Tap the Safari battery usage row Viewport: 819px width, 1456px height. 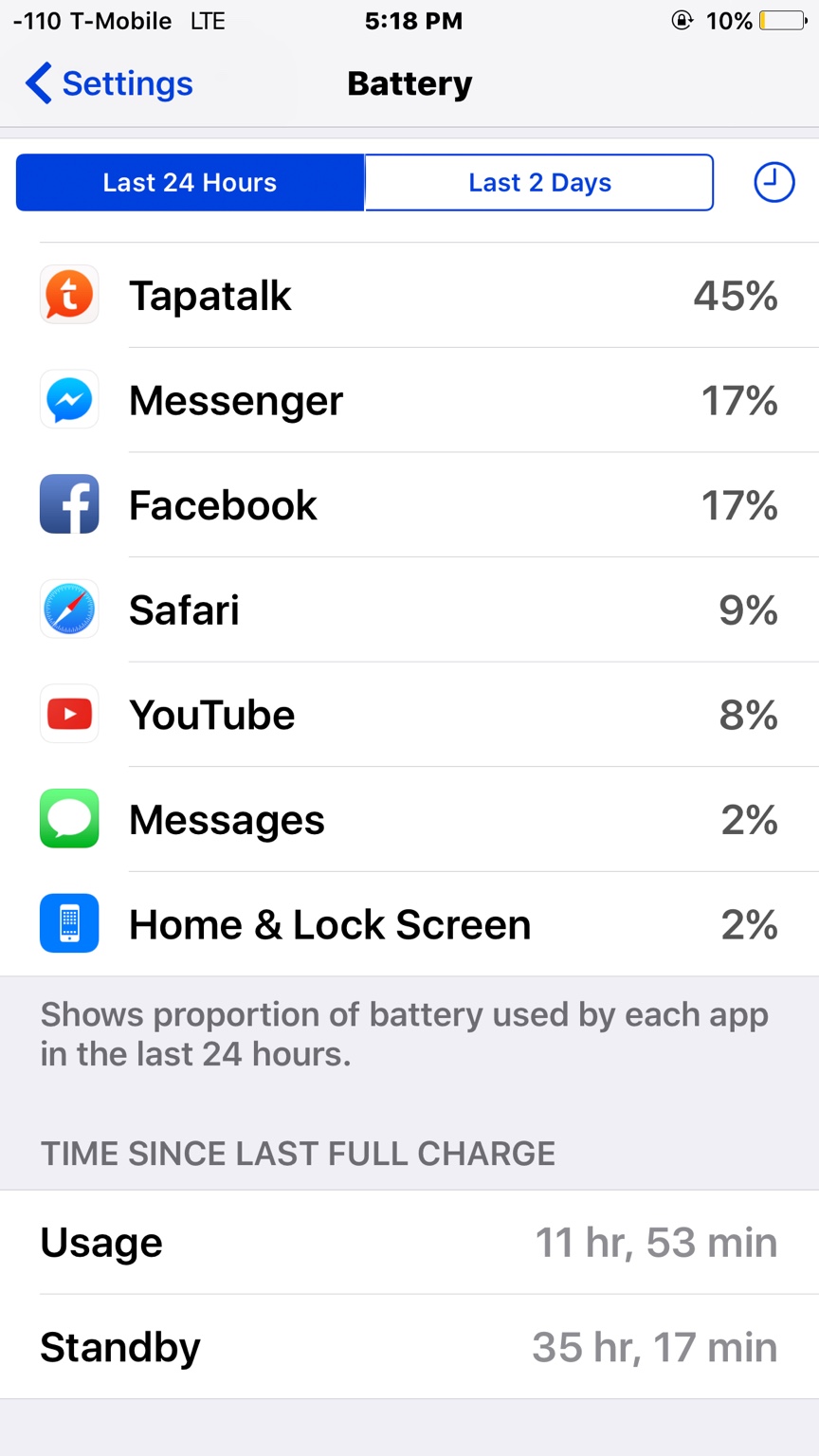point(409,610)
